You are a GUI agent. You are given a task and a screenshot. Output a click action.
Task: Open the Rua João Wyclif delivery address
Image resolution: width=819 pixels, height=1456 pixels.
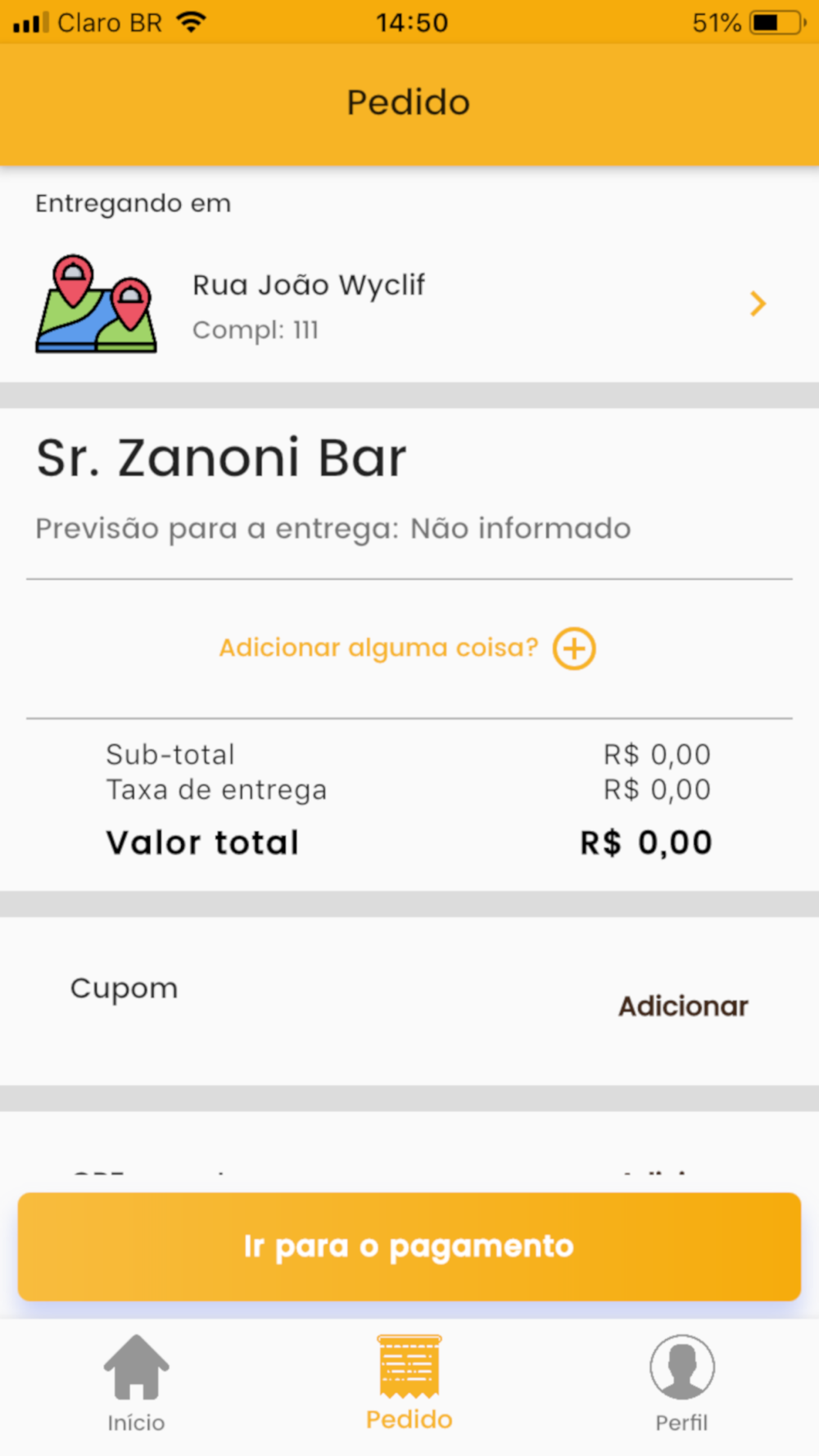(409, 305)
